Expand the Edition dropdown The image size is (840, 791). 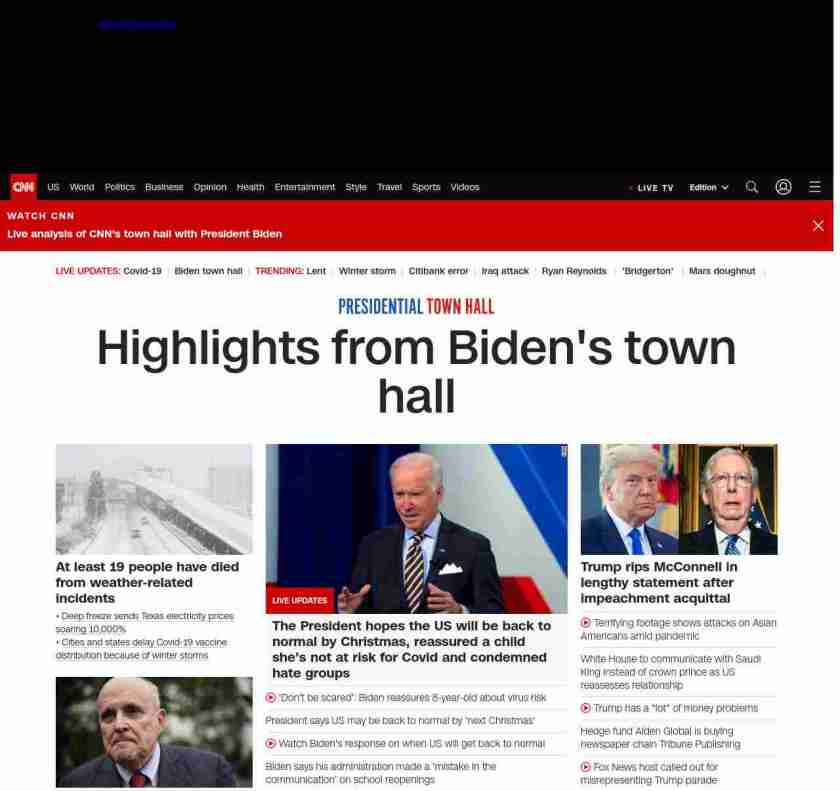(708, 188)
